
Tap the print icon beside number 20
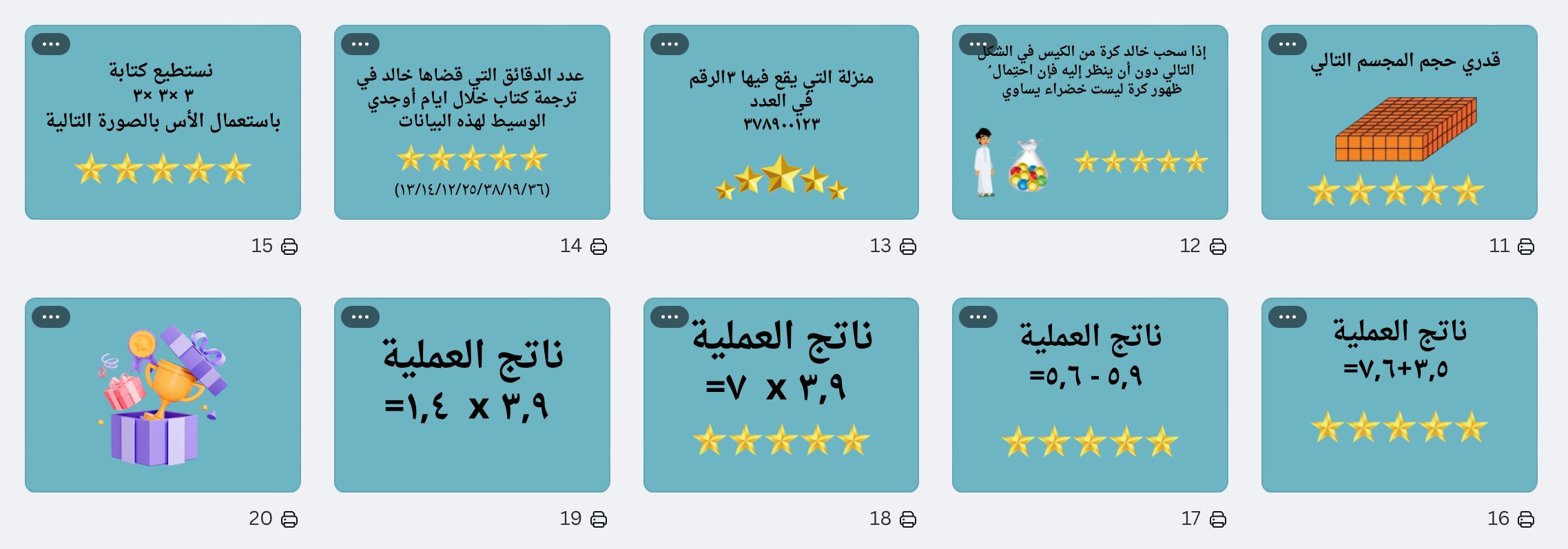coord(289,519)
